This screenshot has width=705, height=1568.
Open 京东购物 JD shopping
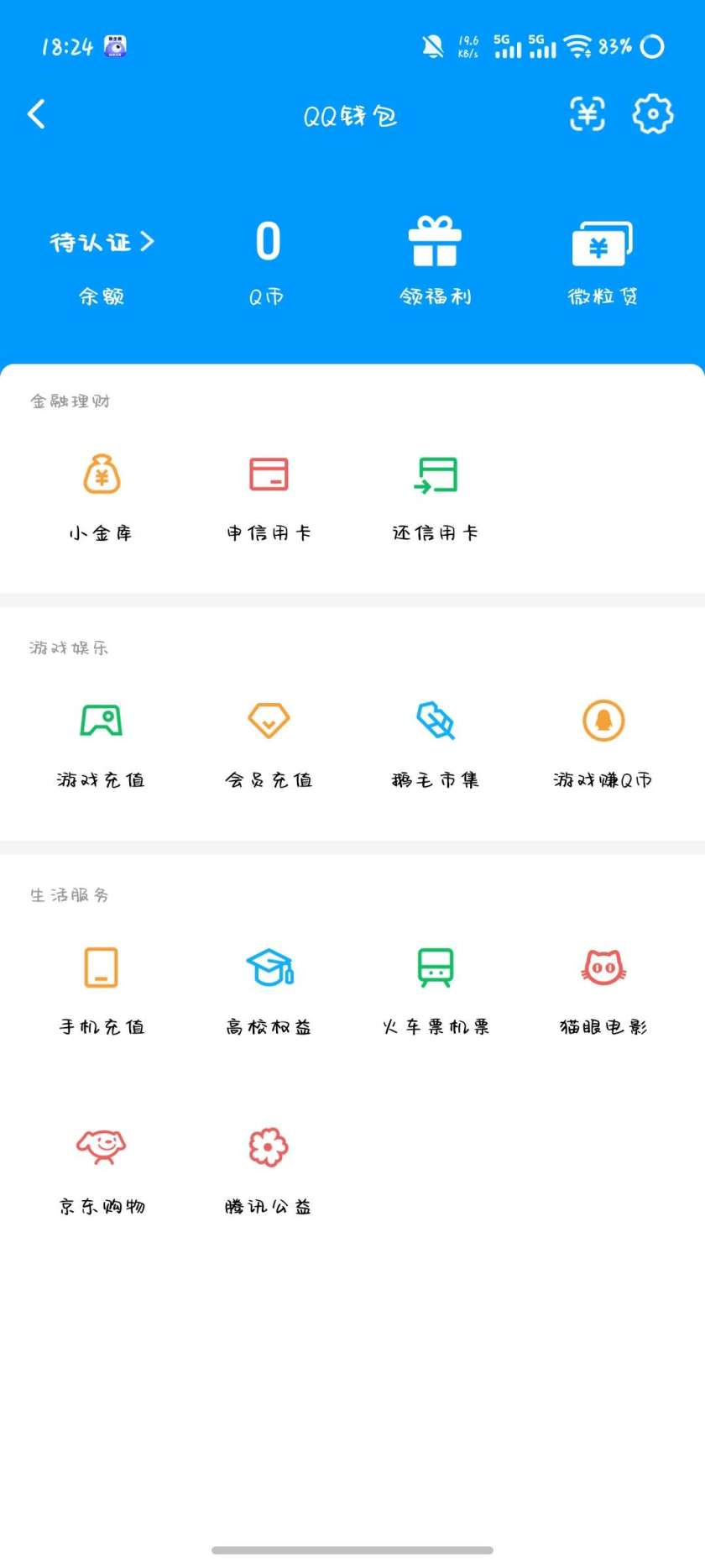101,1170
